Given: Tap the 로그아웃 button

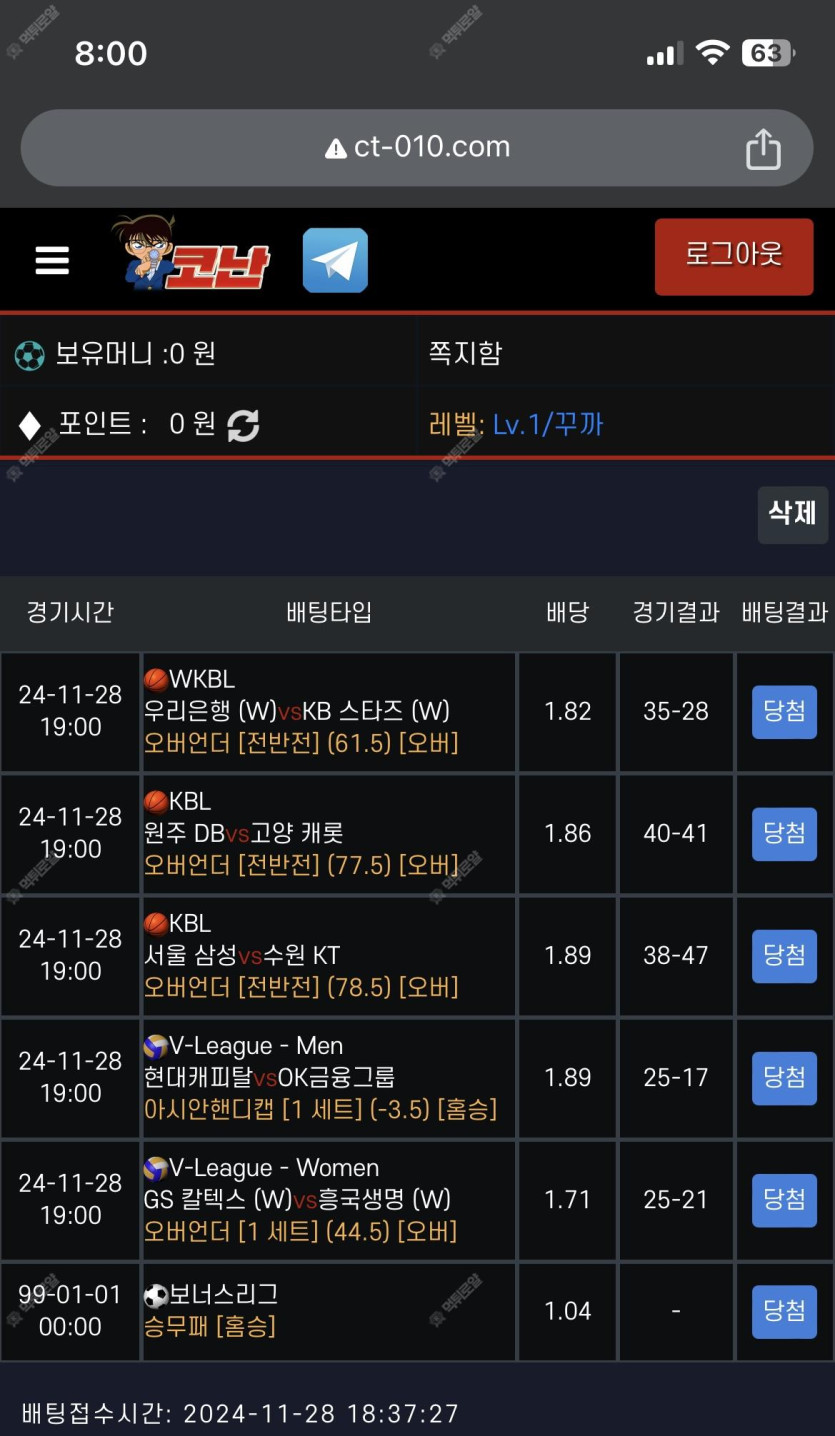Looking at the screenshot, I should pos(733,256).
